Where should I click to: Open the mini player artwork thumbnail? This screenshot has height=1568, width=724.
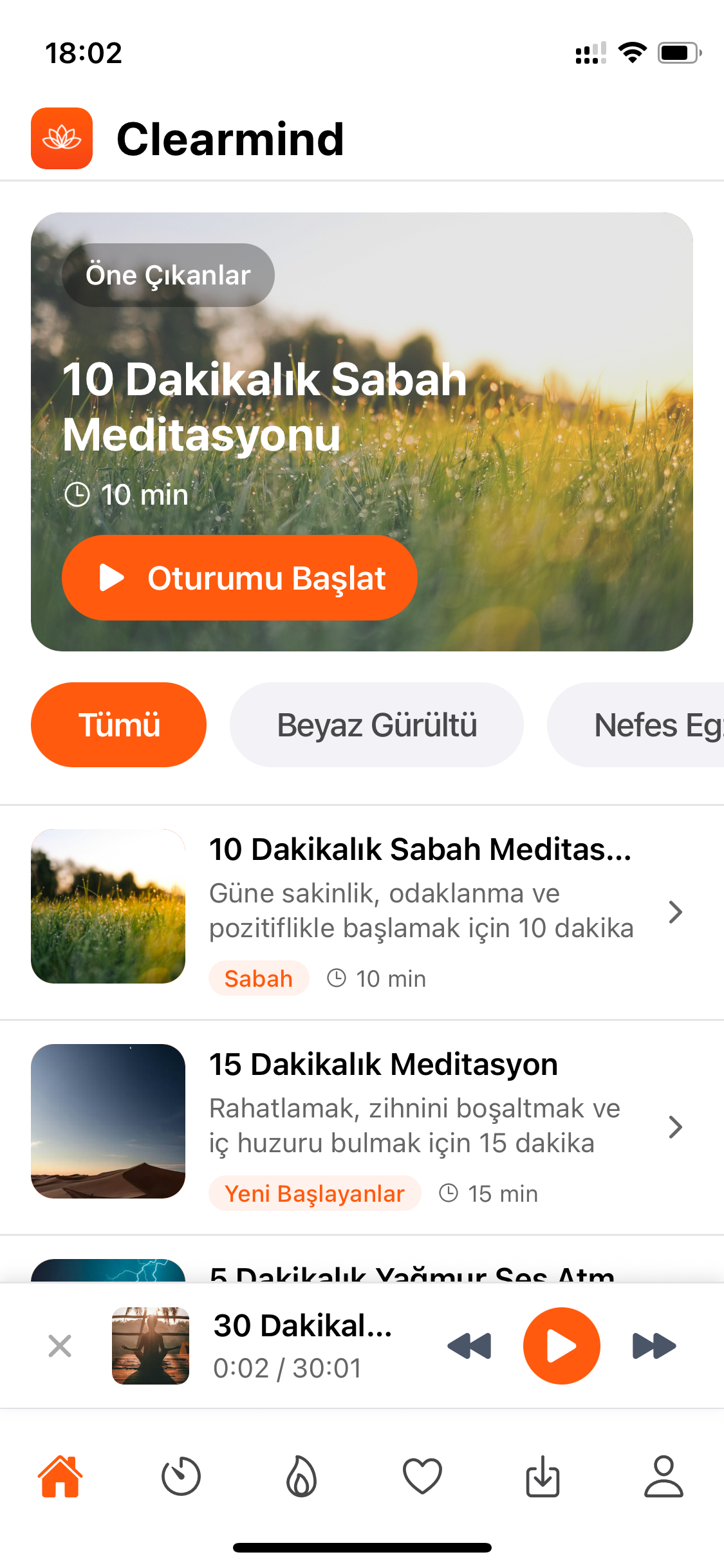point(151,1346)
